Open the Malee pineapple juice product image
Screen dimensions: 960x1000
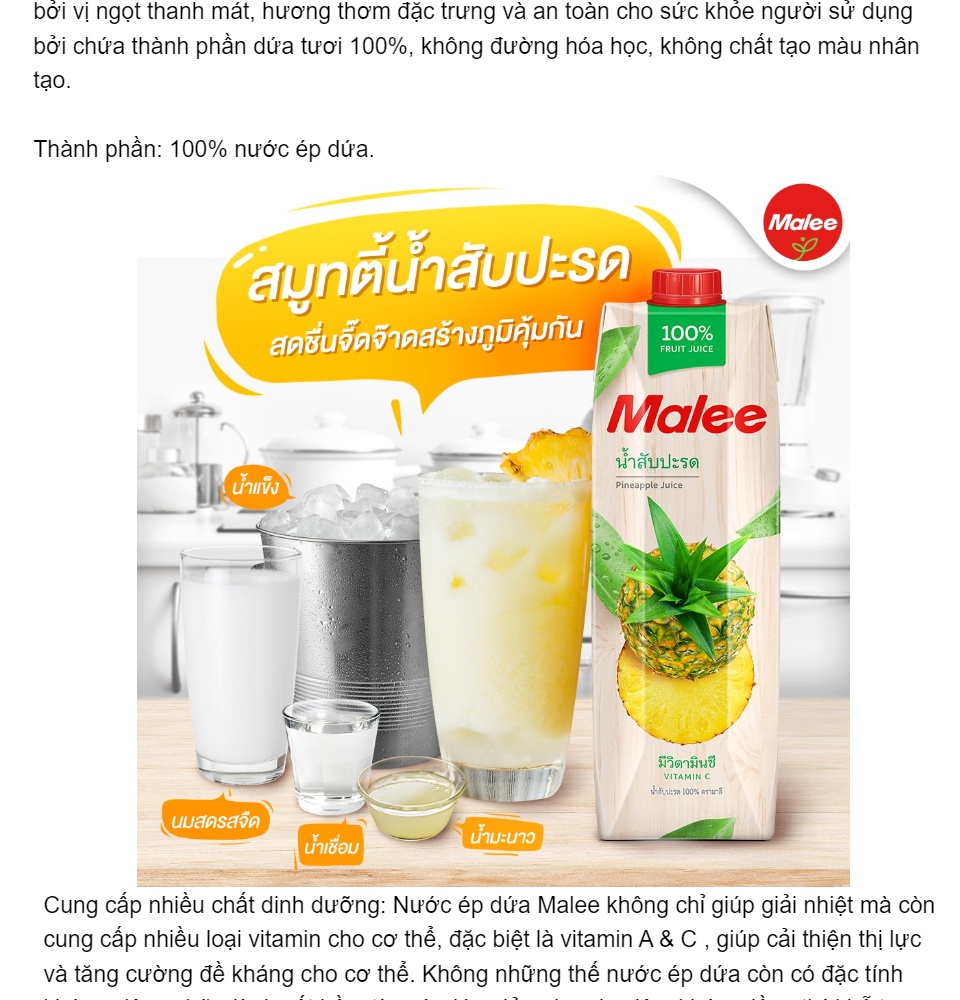pos(493,530)
